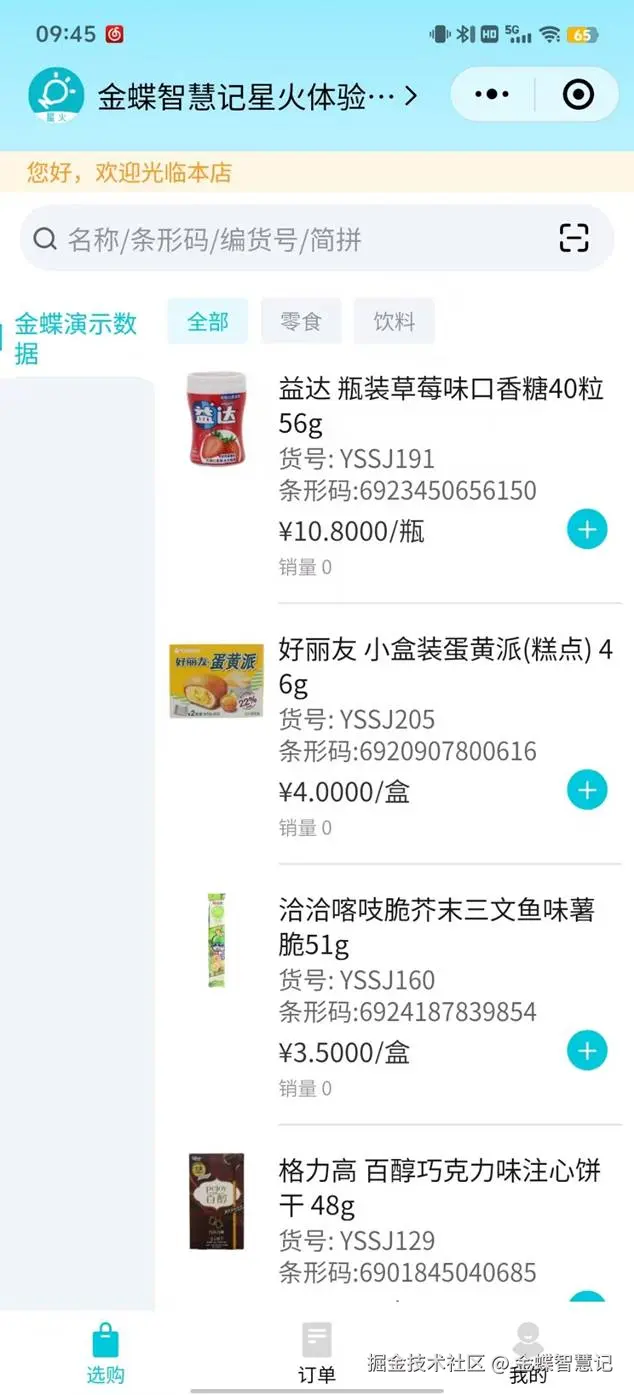
Task: Filter products by 饮料
Action: [394, 321]
